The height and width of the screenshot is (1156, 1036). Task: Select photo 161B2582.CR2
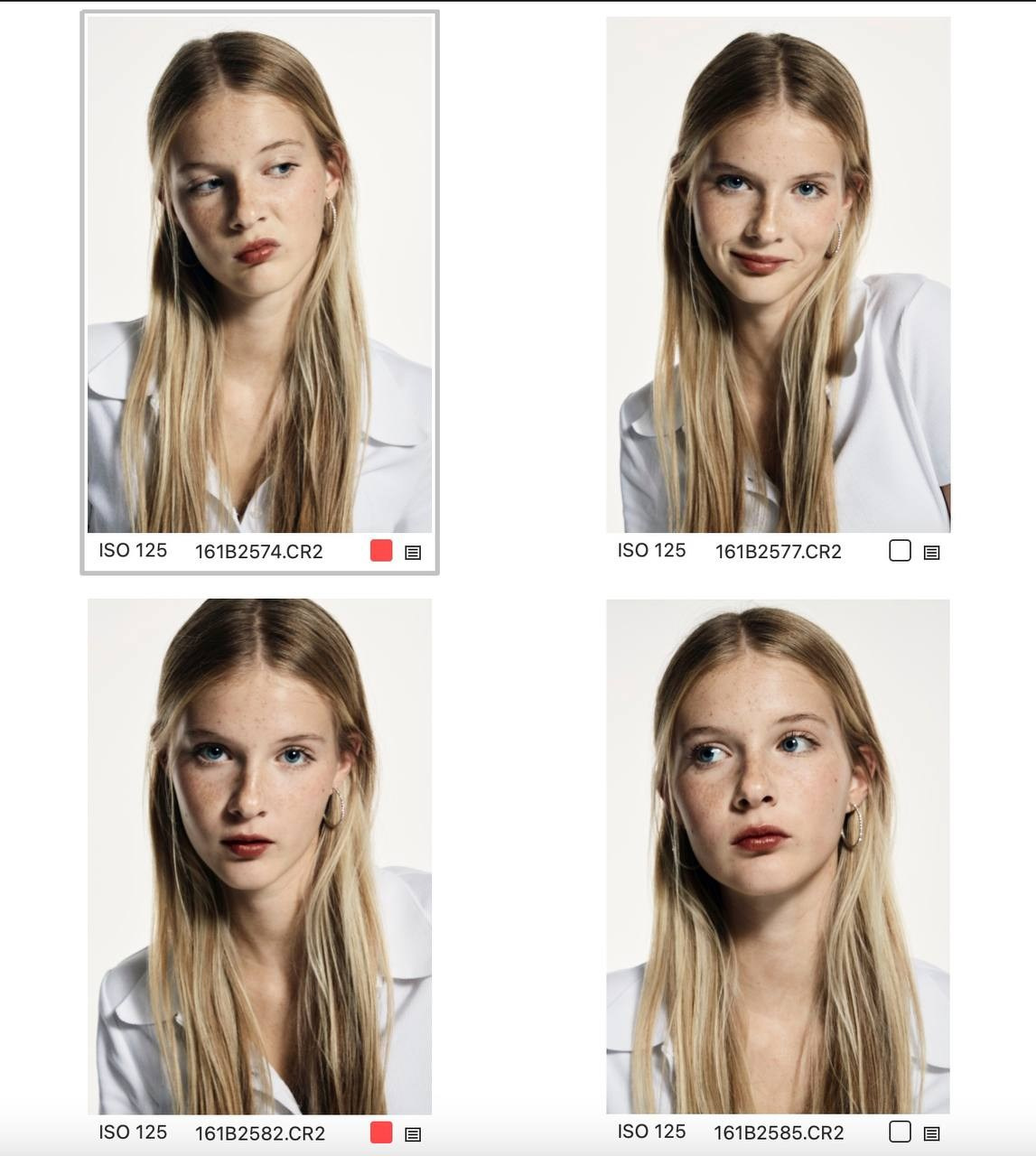pos(259,855)
